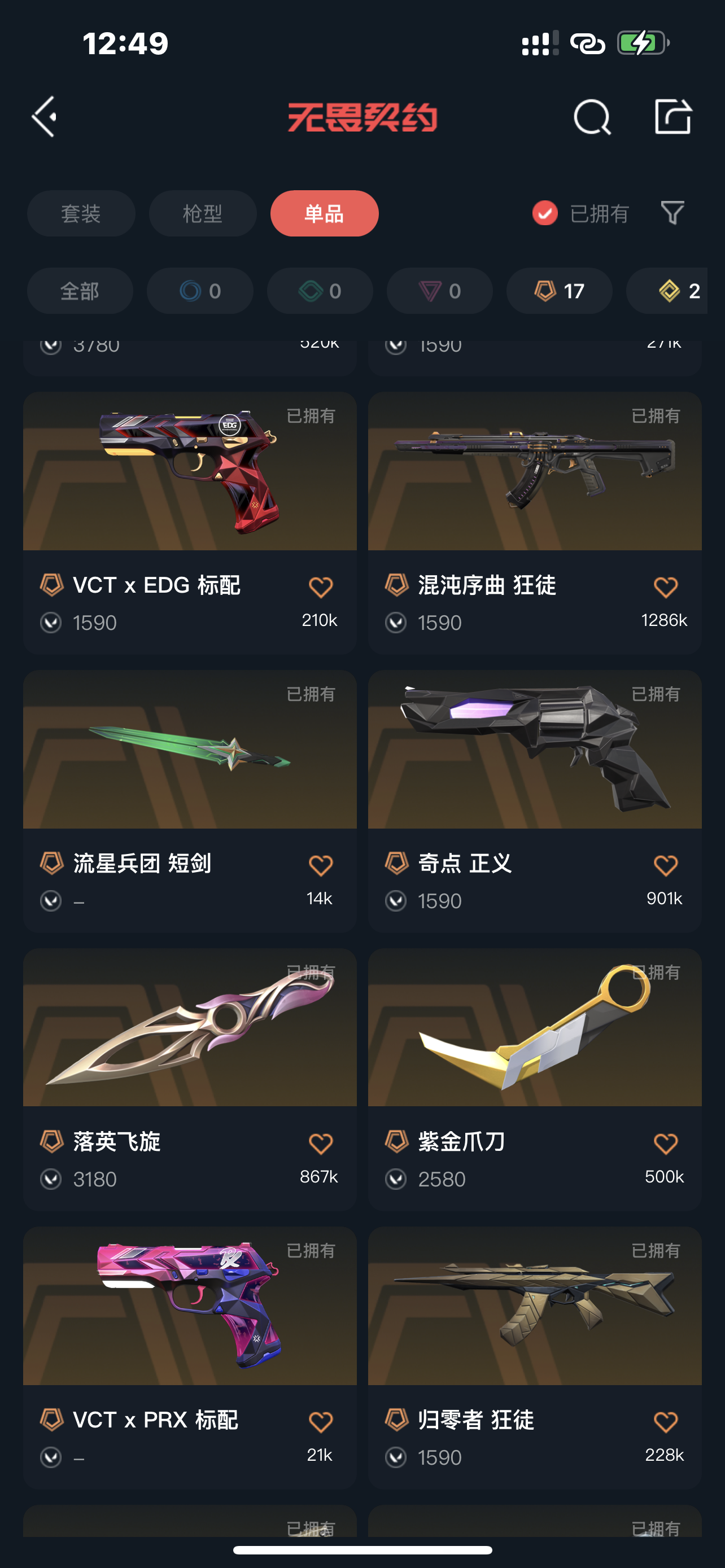Like the VCT x PRX 标配 skin
The height and width of the screenshot is (1568, 725).
click(x=320, y=1422)
